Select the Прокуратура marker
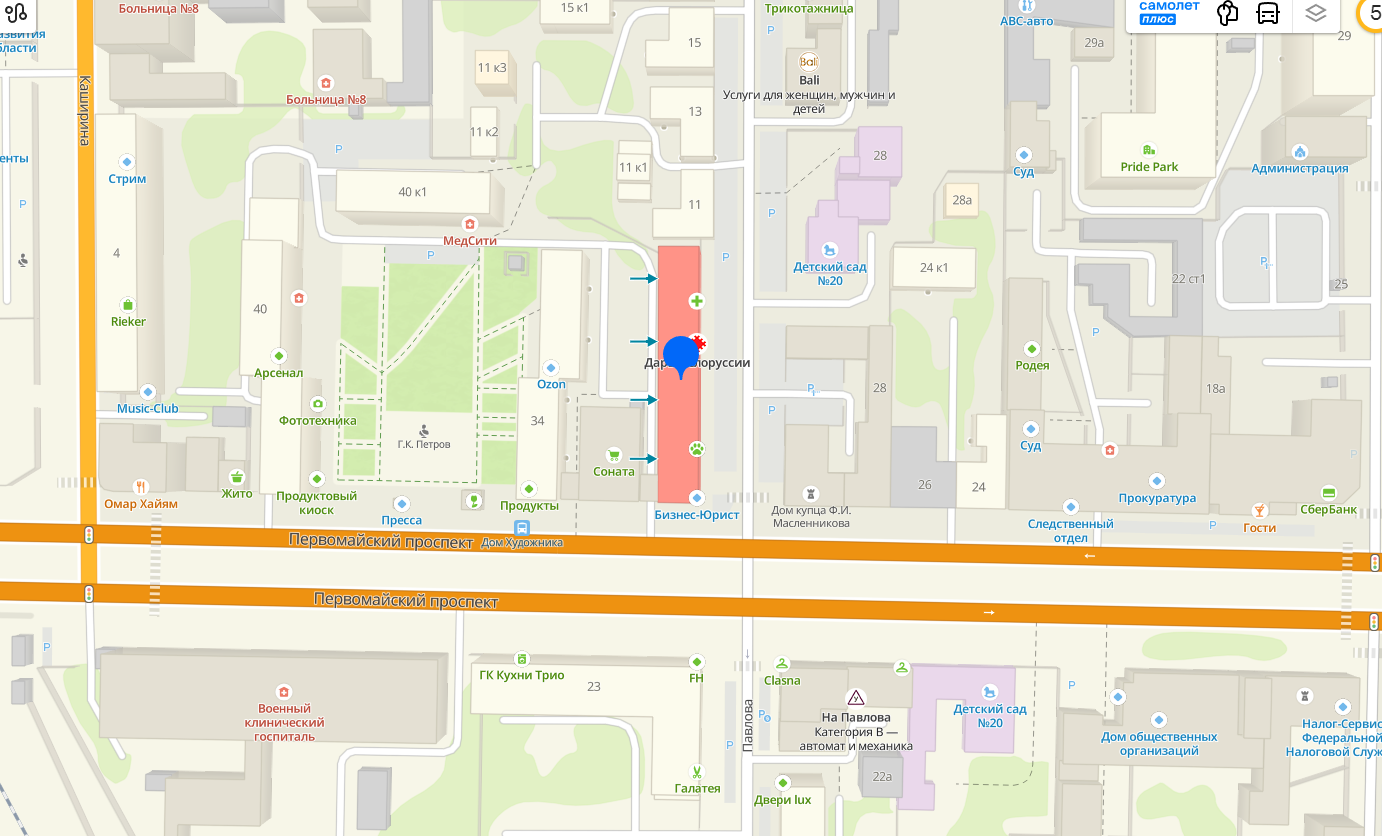1382x836 pixels. (1157, 481)
